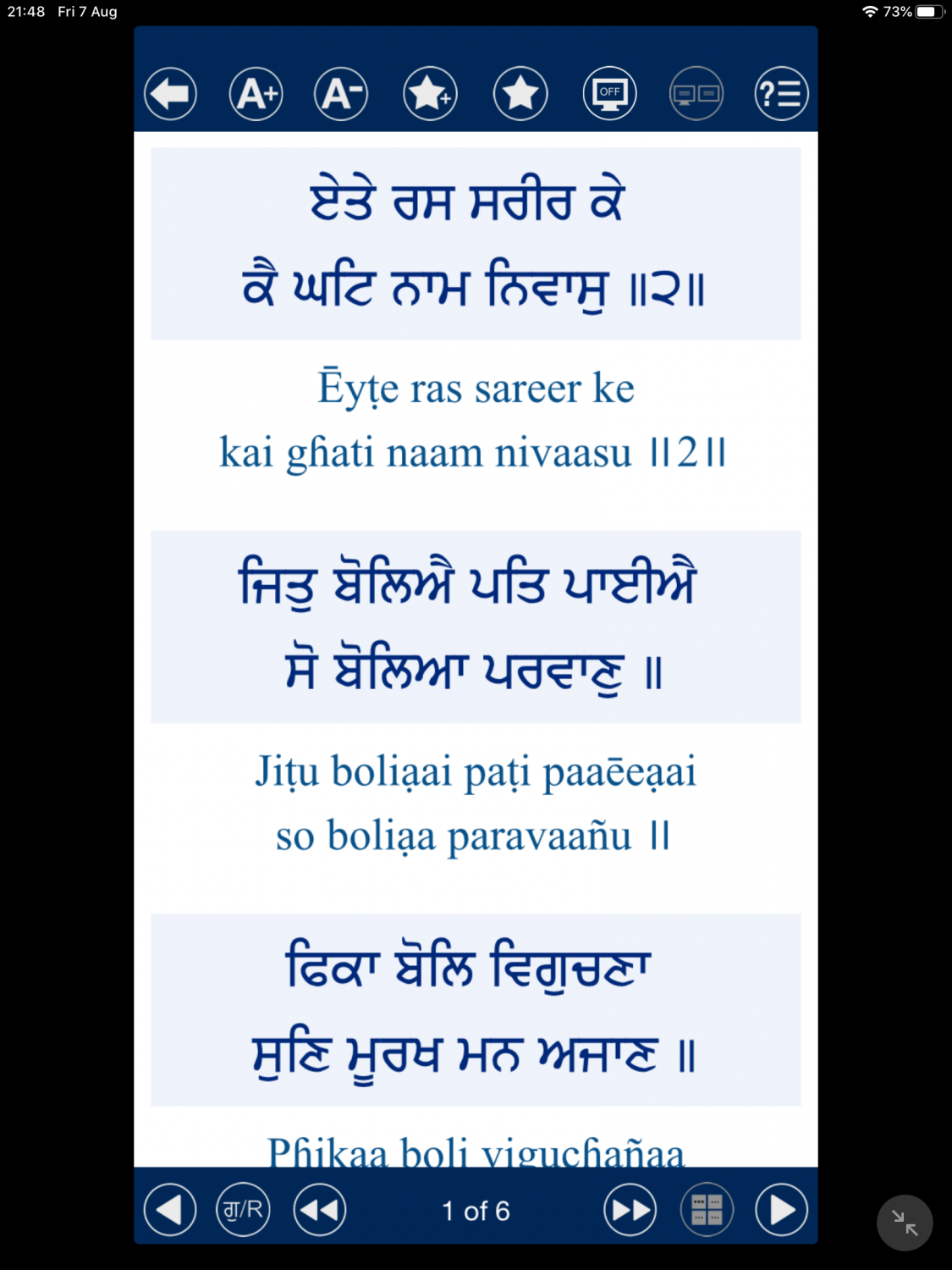The image size is (952, 1270).
Task: Open the page grid overview icon
Action: tap(707, 1210)
